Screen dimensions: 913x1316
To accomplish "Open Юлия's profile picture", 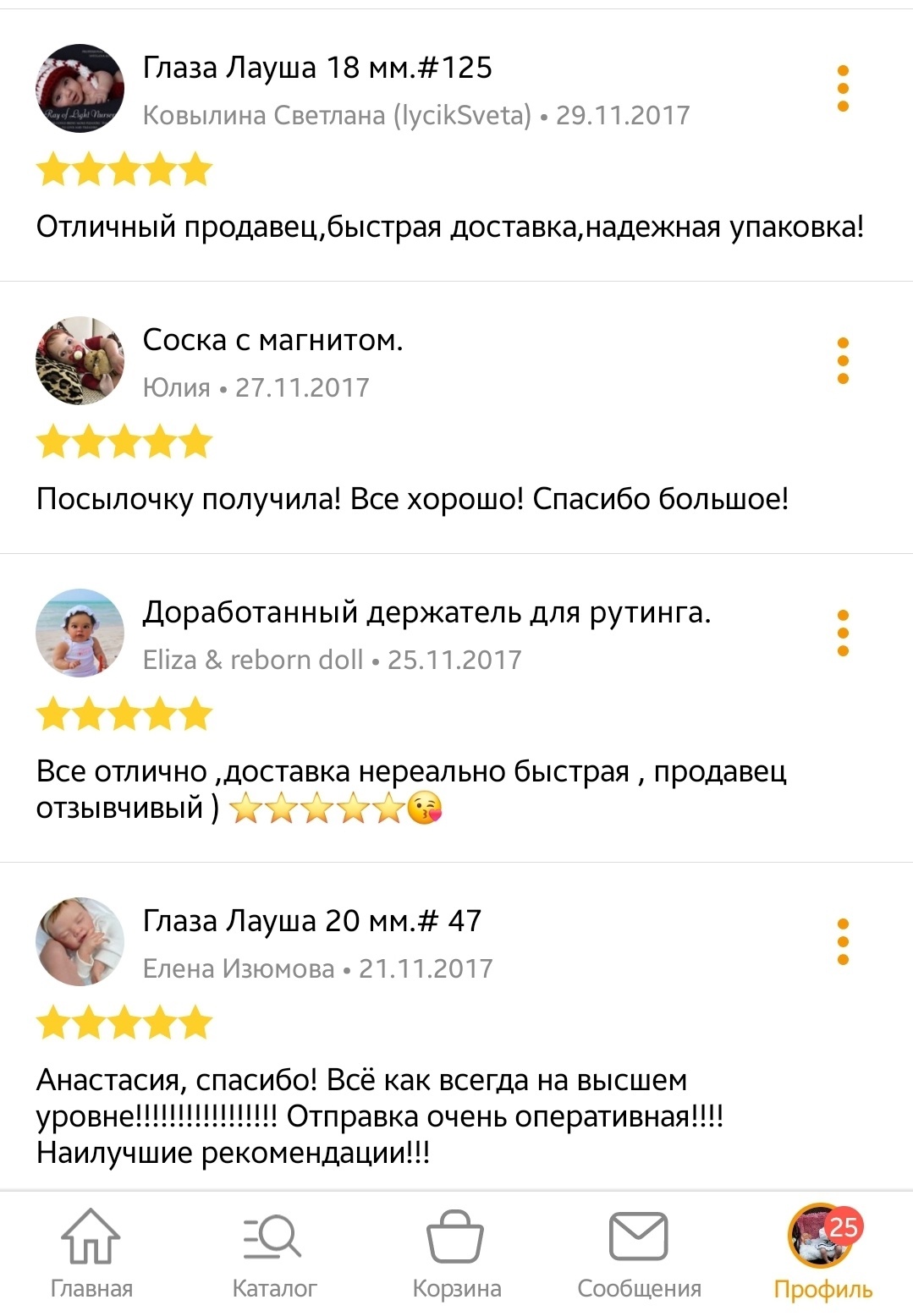I will tap(80, 361).
